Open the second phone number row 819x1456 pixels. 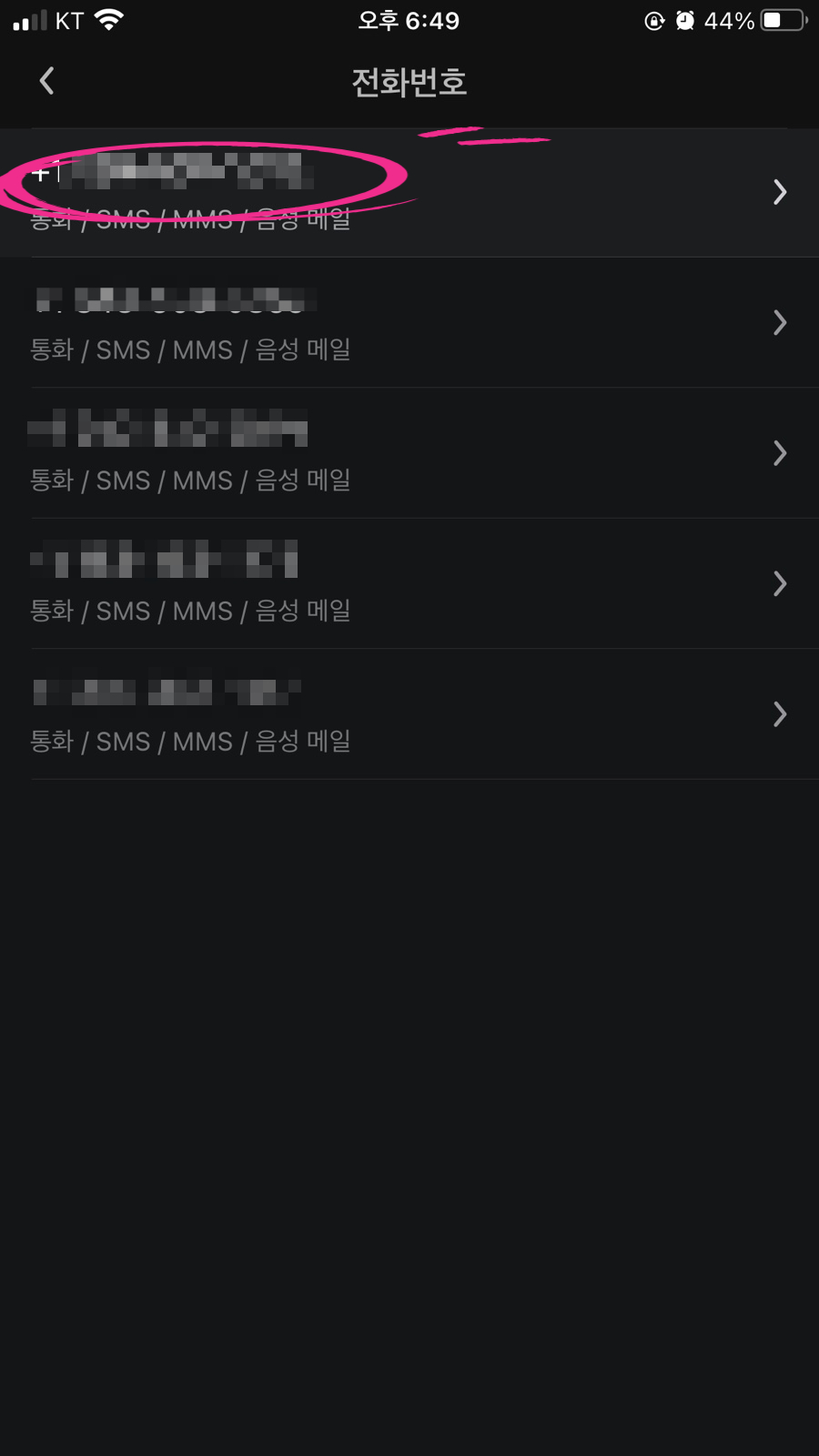point(409,323)
